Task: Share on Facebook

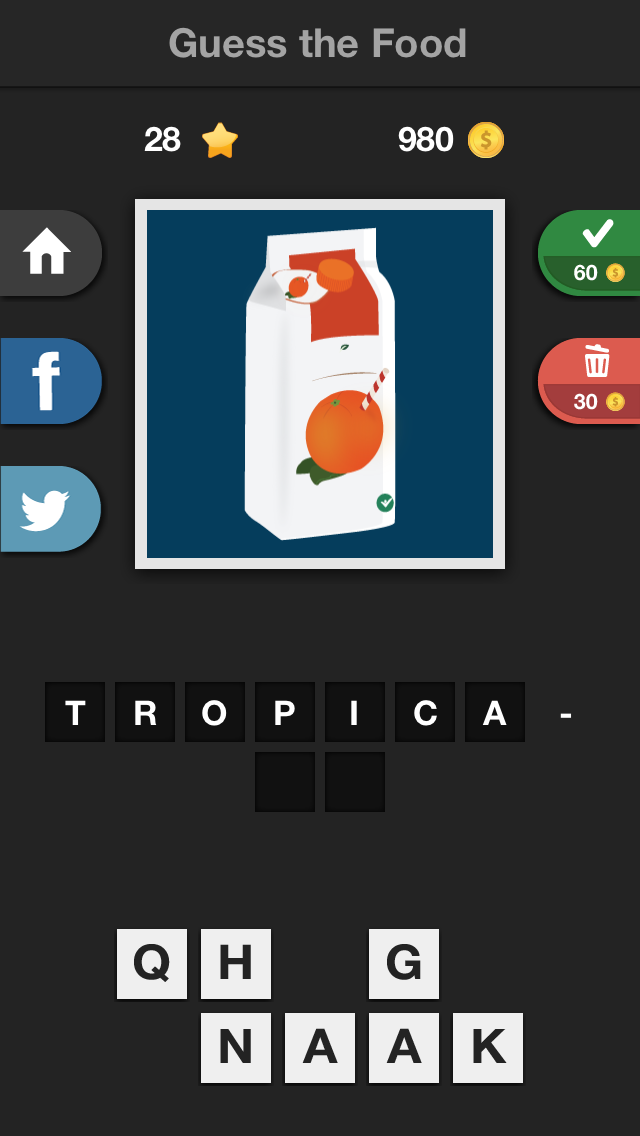Action: (x=48, y=381)
